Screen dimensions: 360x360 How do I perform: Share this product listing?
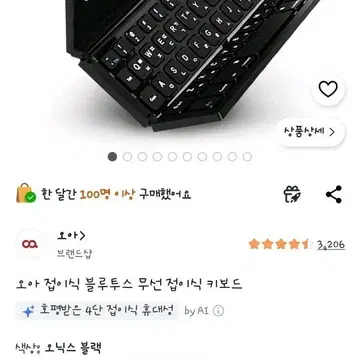pyautogui.click(x=334, y=194)
